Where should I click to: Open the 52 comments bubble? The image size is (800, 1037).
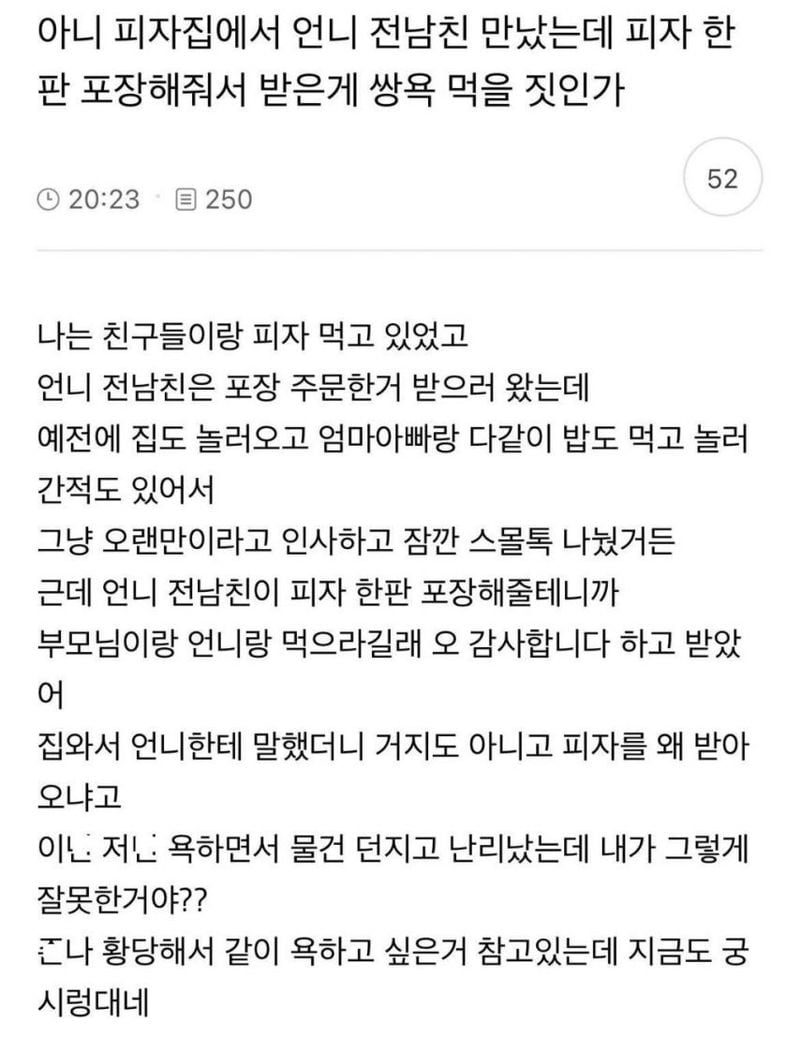[x=721, y=180]
